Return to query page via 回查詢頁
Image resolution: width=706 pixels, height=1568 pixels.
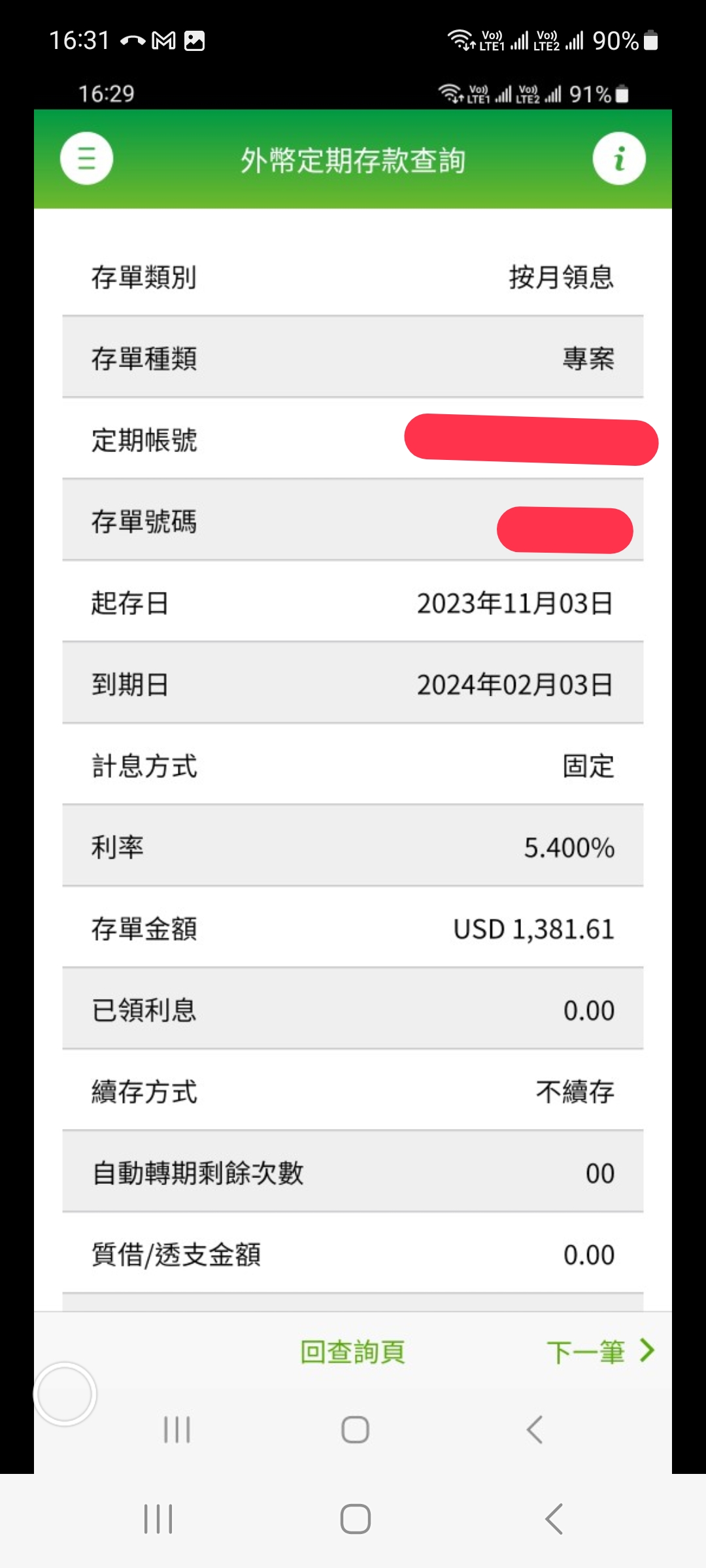pos(353,1352)
